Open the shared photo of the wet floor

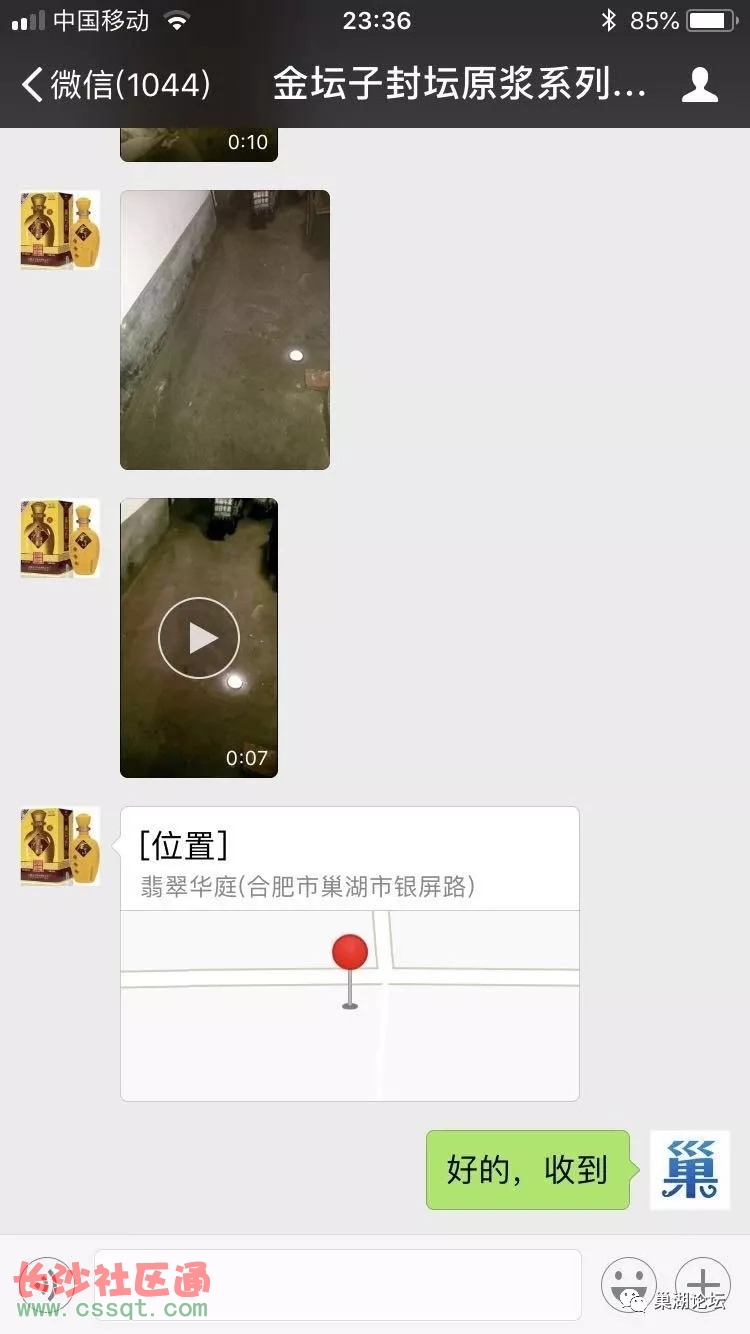[x=224, y=329]
